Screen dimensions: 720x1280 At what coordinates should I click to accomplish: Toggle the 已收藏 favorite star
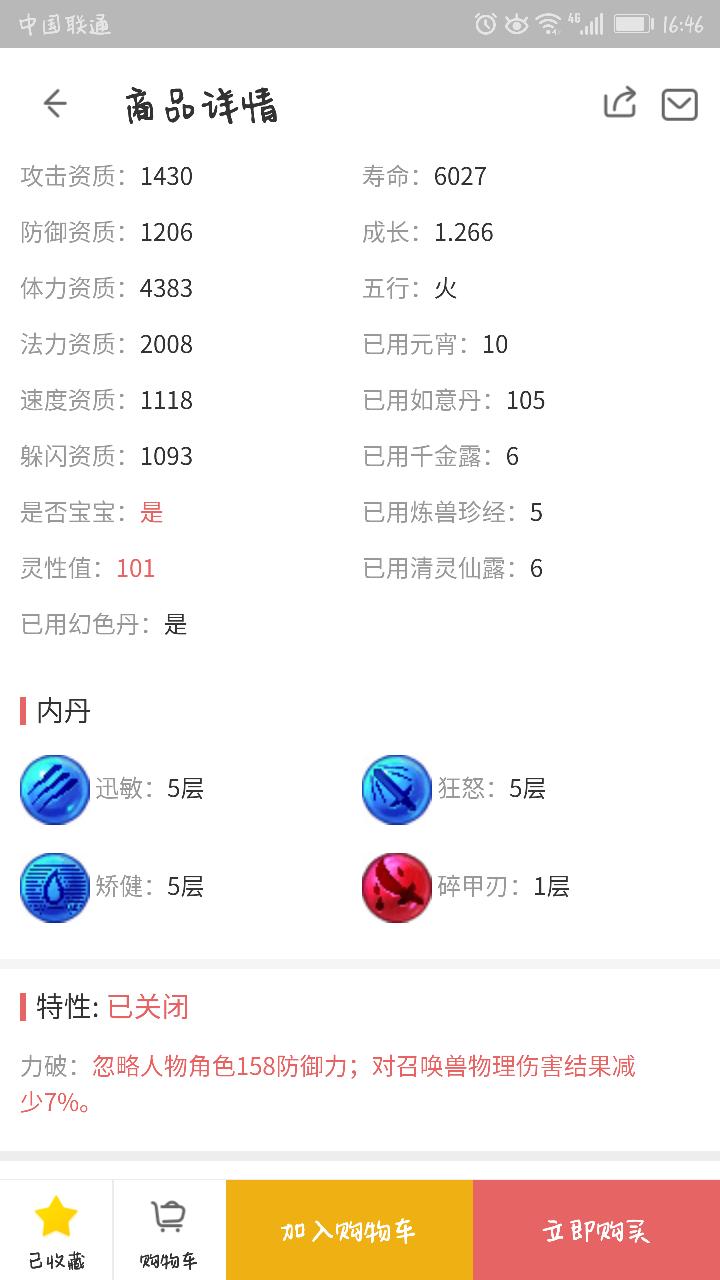click(x=56, y=1230)
